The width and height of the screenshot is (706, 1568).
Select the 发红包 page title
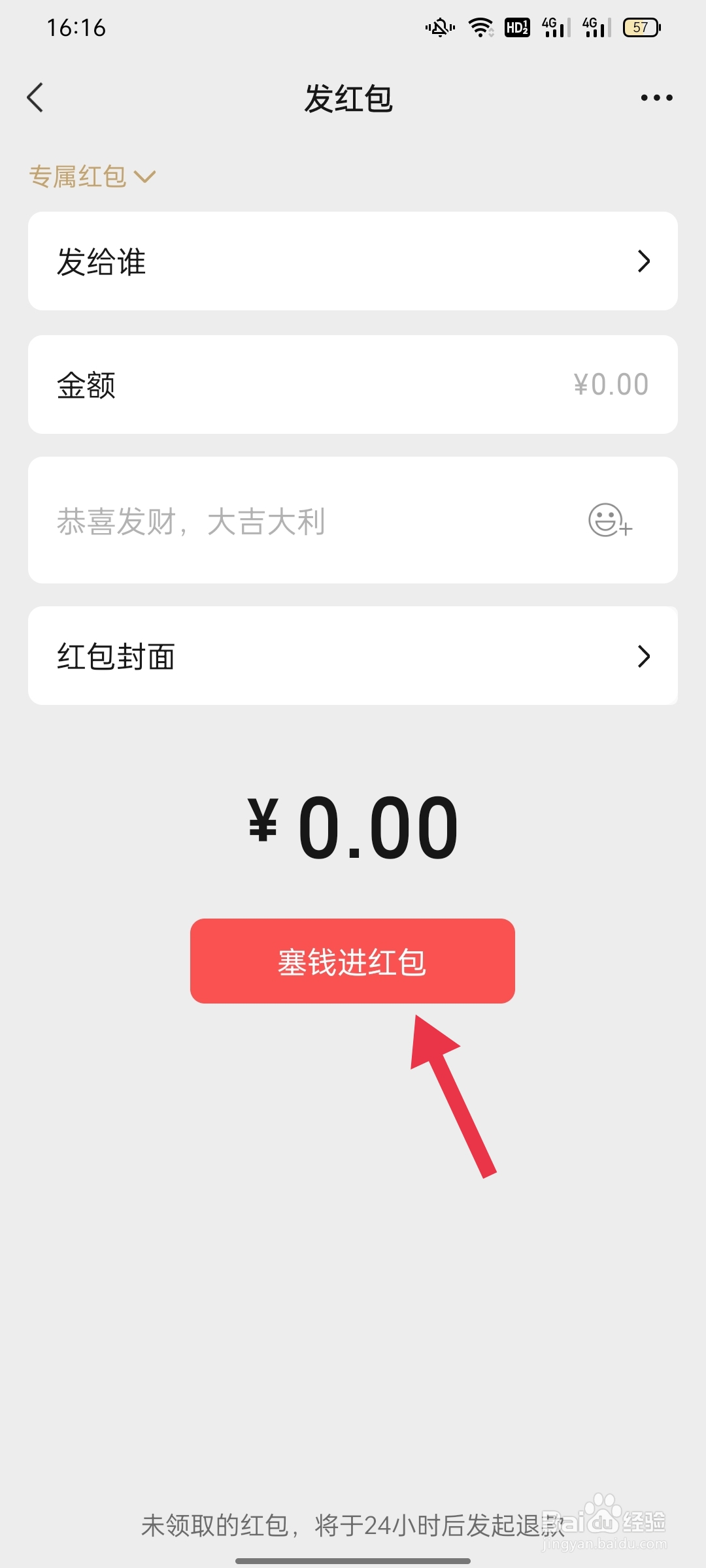pos(351,97)
